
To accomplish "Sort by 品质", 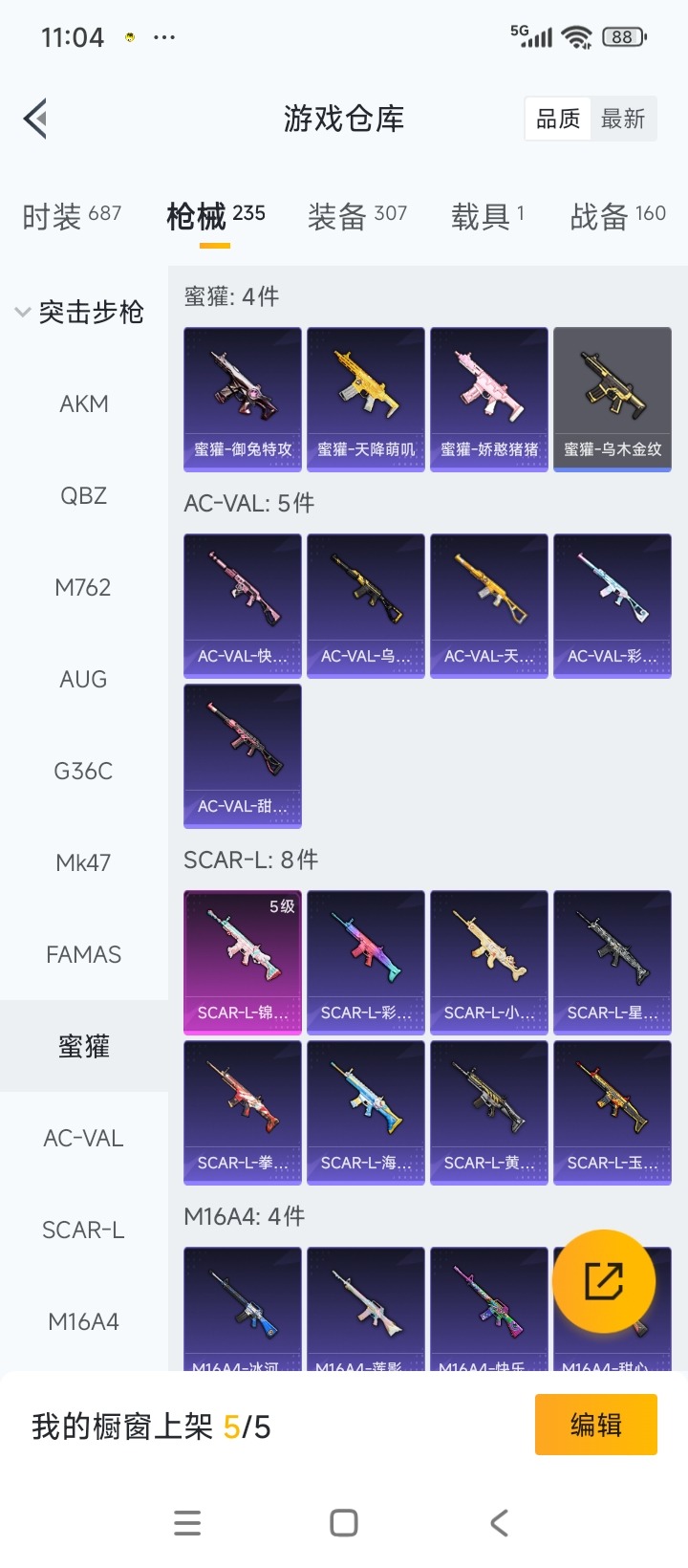I will coord(558,120).
